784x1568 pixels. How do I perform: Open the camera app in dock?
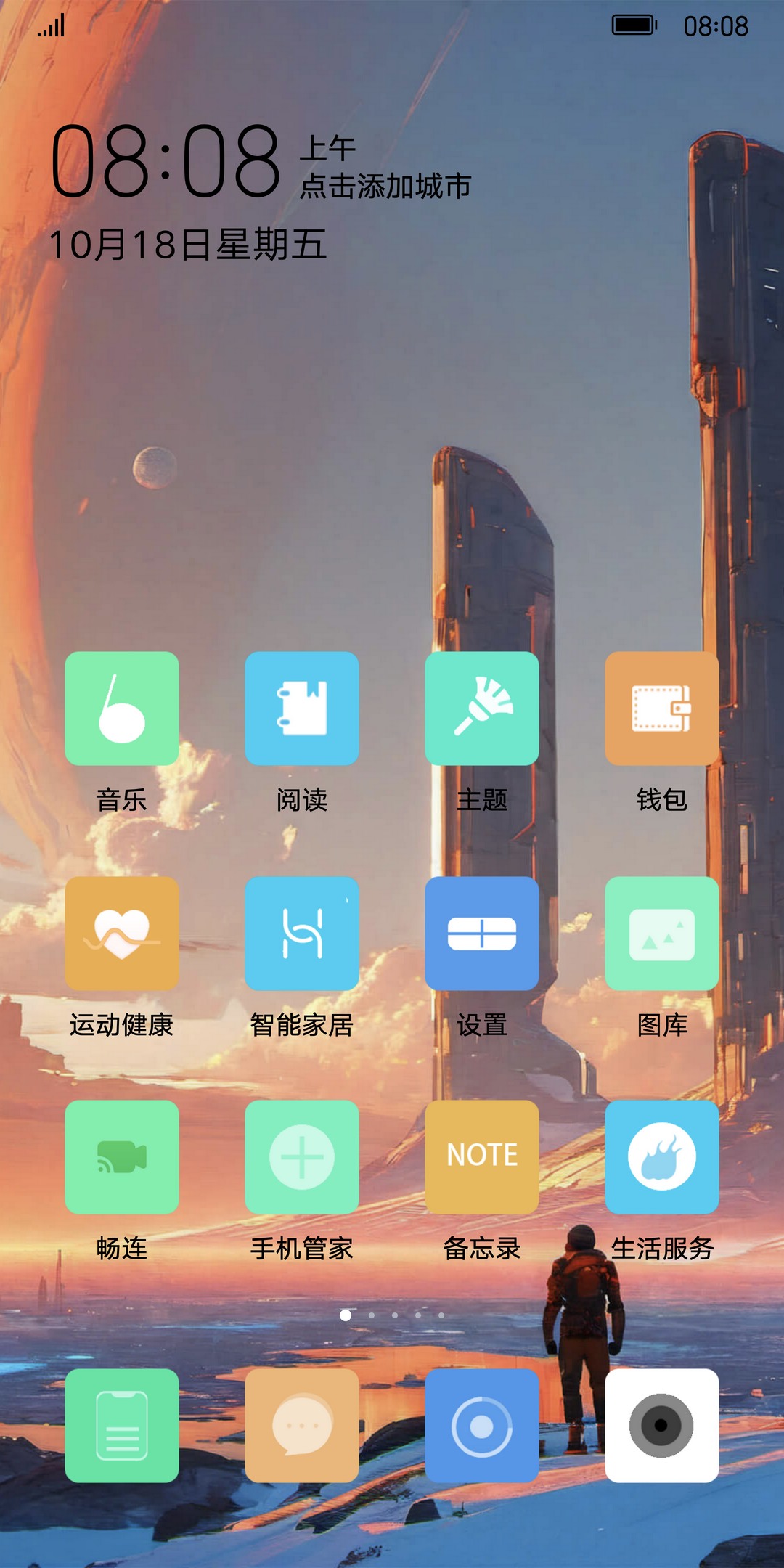tap(661, 1426)
